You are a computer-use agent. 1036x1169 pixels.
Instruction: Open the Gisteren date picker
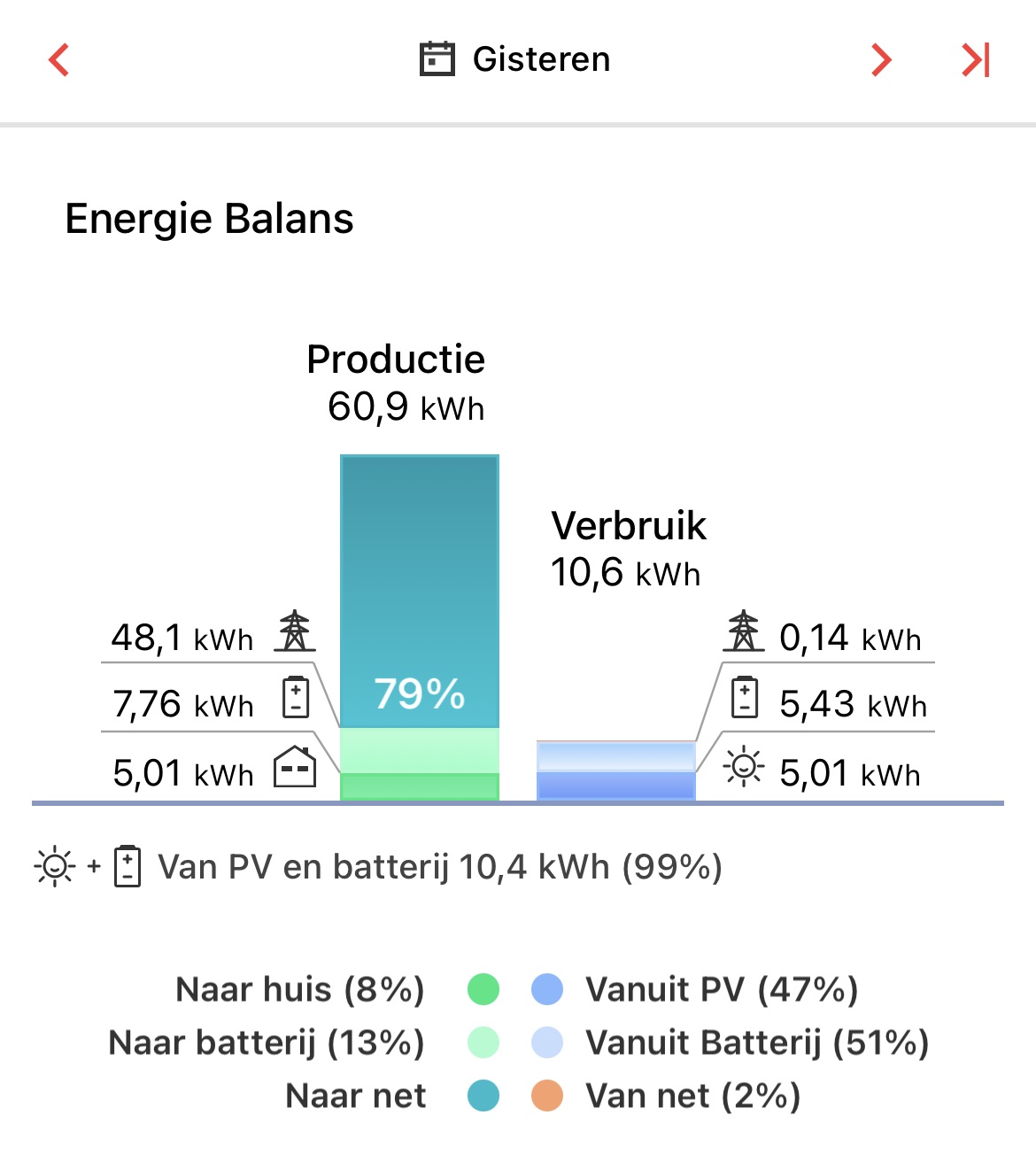pyautogui.click(x=515, y=59)
